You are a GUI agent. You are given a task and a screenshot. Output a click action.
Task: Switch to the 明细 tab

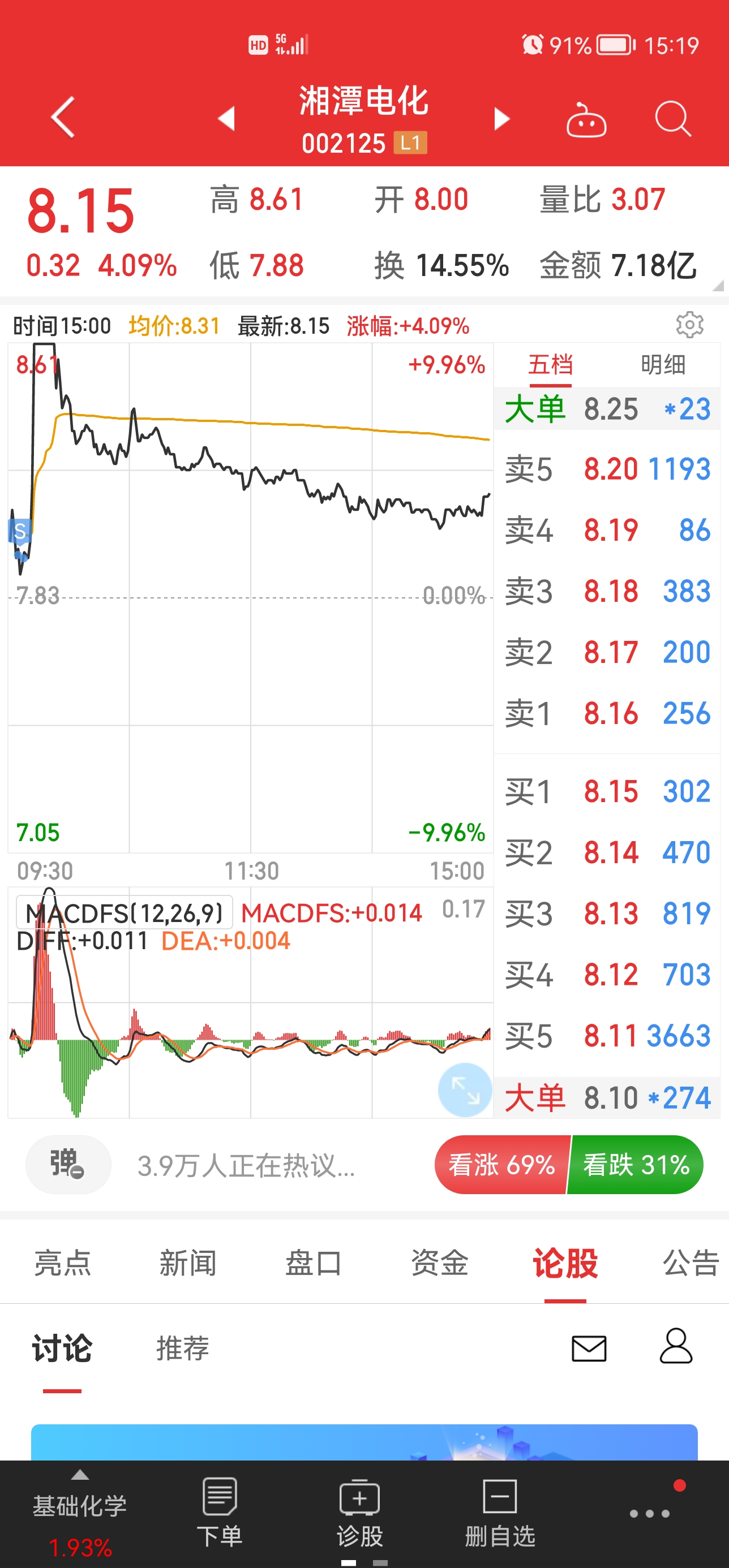pyautogui.click(x=663, y=365)
